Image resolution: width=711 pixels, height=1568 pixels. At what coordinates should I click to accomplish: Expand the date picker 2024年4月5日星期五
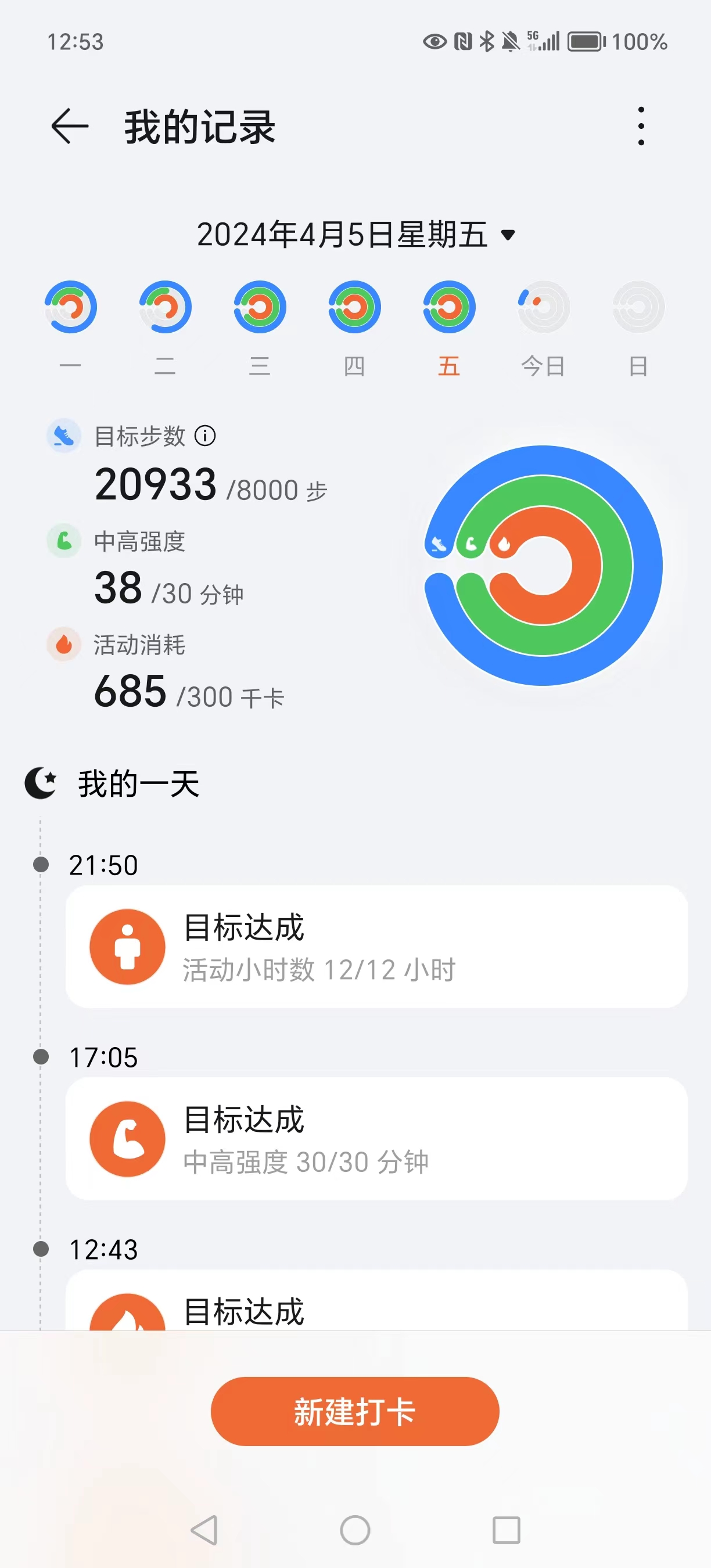coord(355,235)
